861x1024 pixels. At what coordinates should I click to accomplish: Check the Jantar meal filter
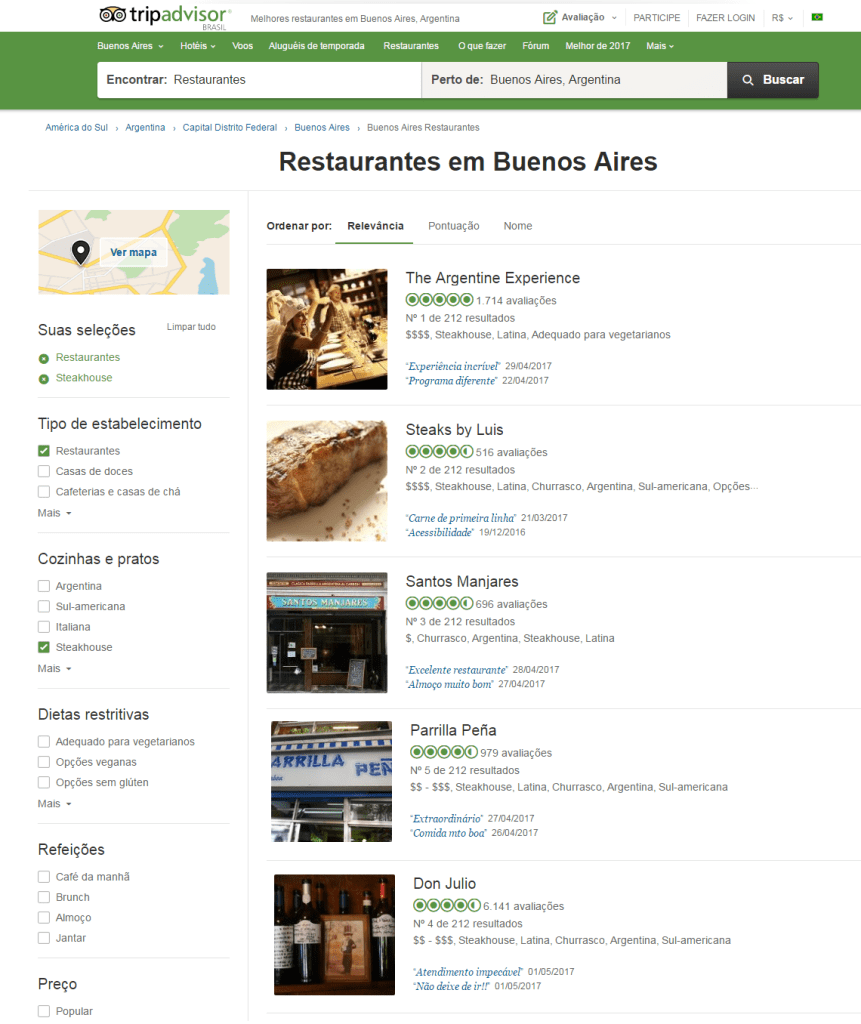pos(44,938)
